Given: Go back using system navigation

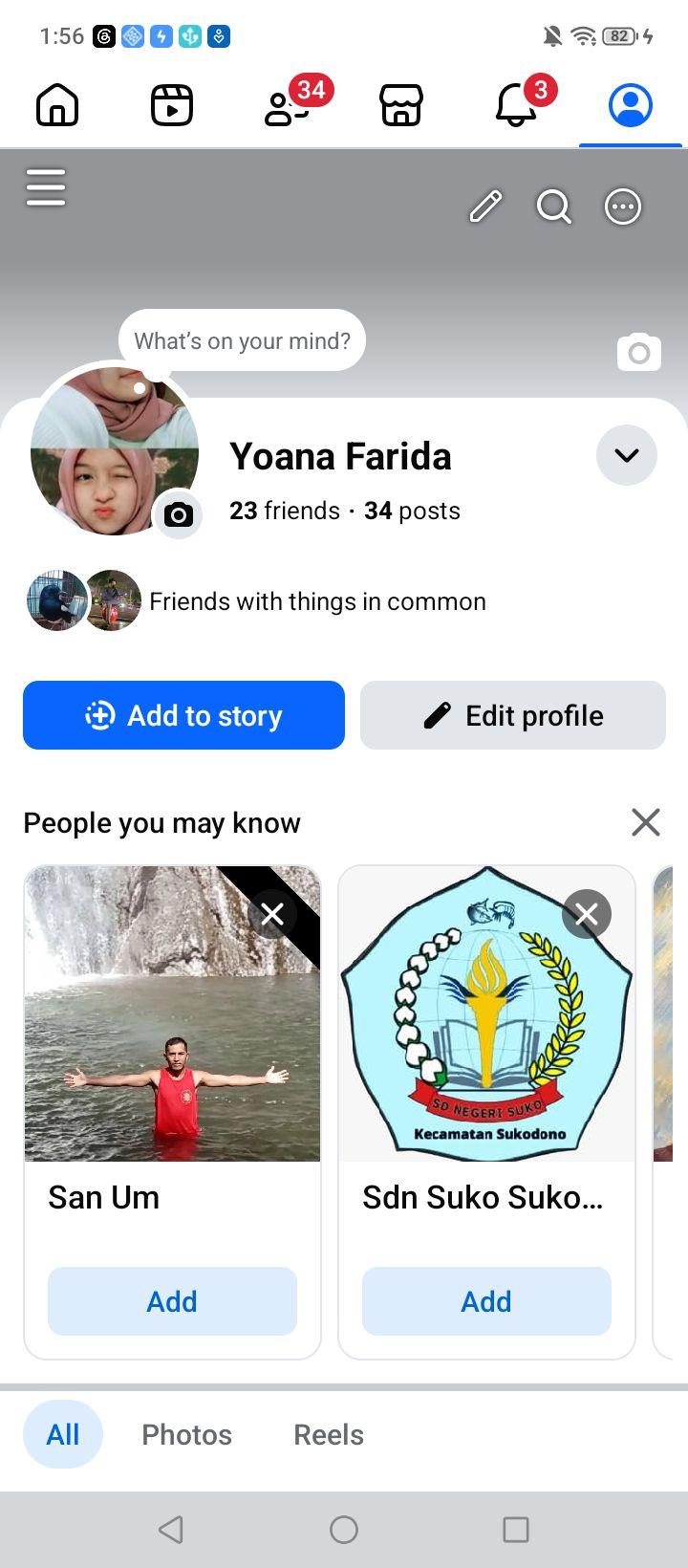Looking at the screenshot, I should click(x=171, y=1530).
